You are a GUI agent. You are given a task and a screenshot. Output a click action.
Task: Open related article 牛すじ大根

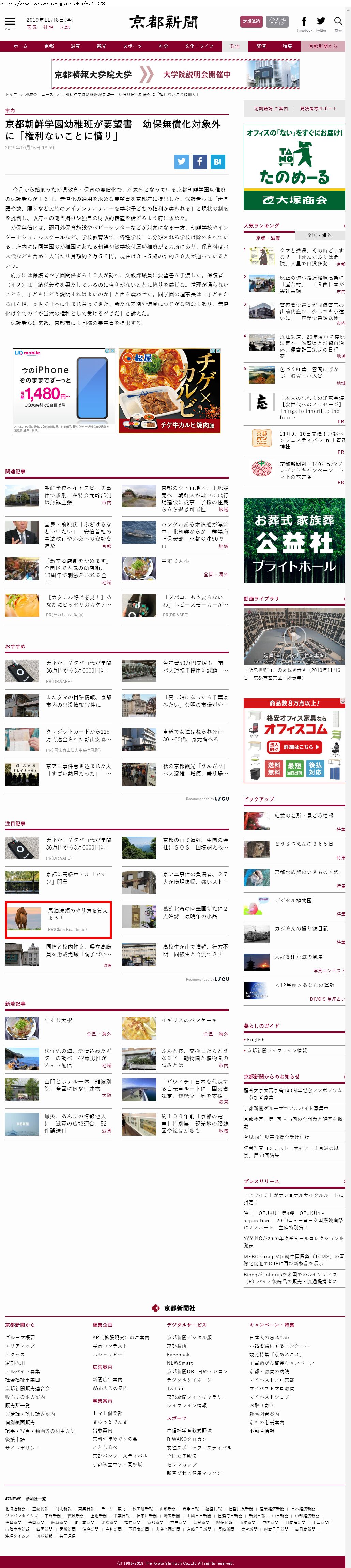pos(175,561)
